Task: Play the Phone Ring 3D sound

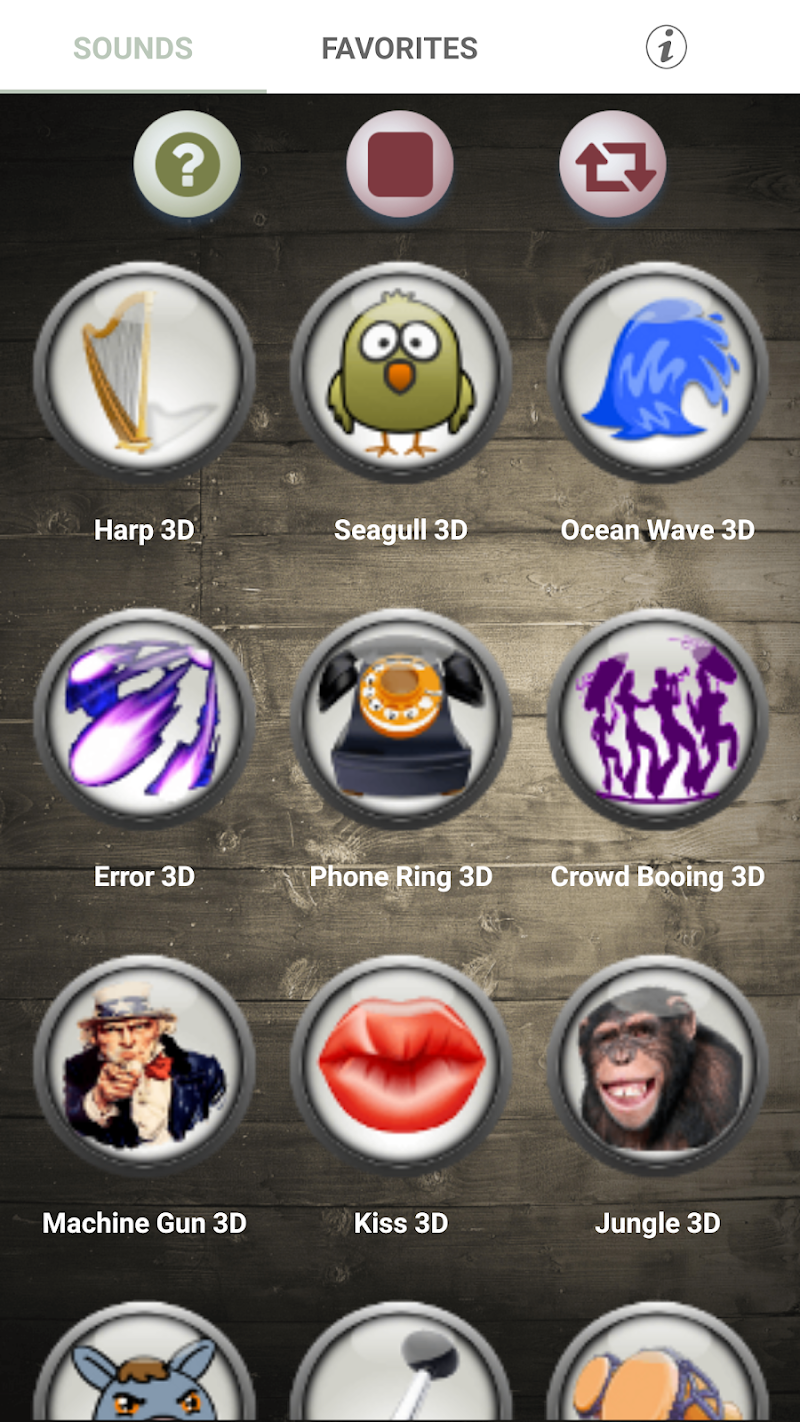Action: 400,718
